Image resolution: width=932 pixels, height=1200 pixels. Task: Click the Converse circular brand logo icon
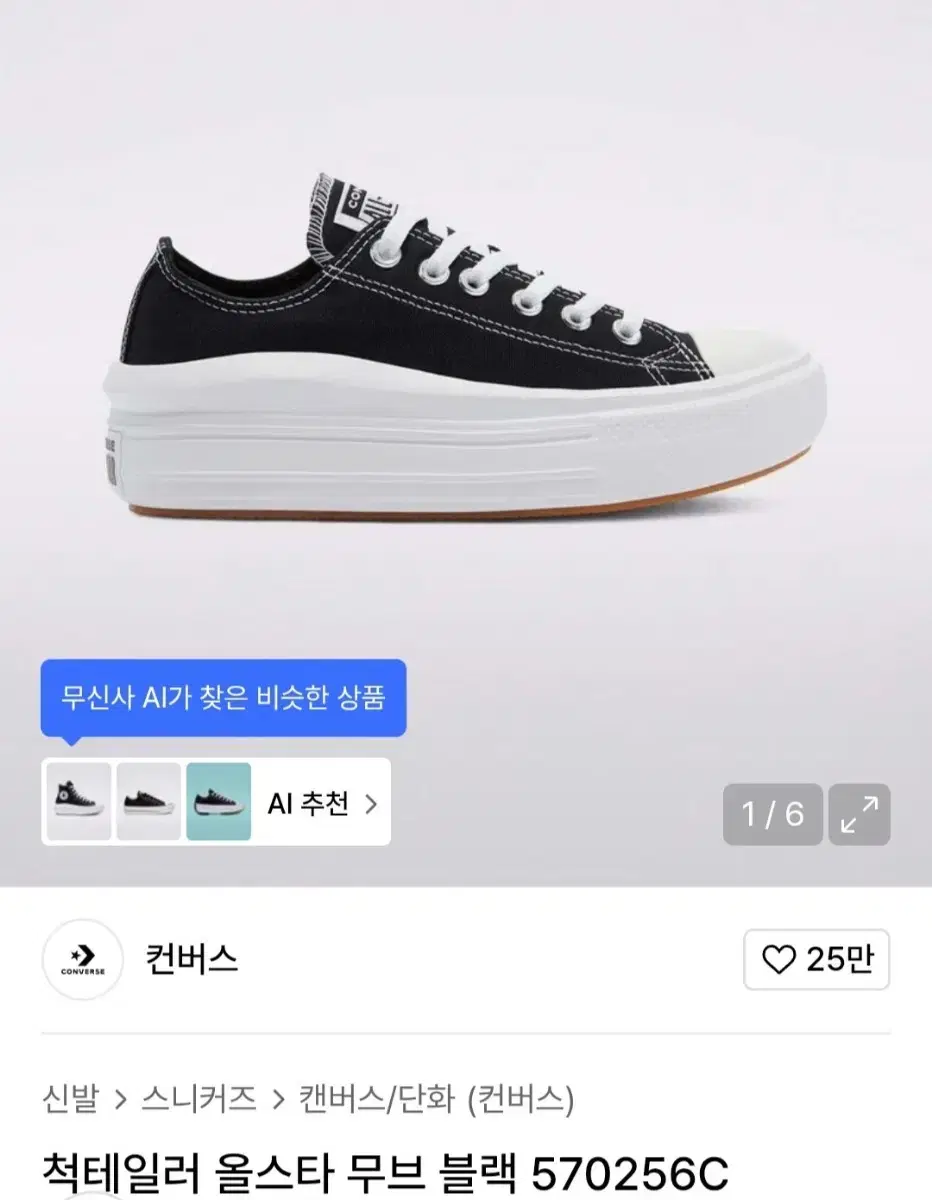coord(83,959)
